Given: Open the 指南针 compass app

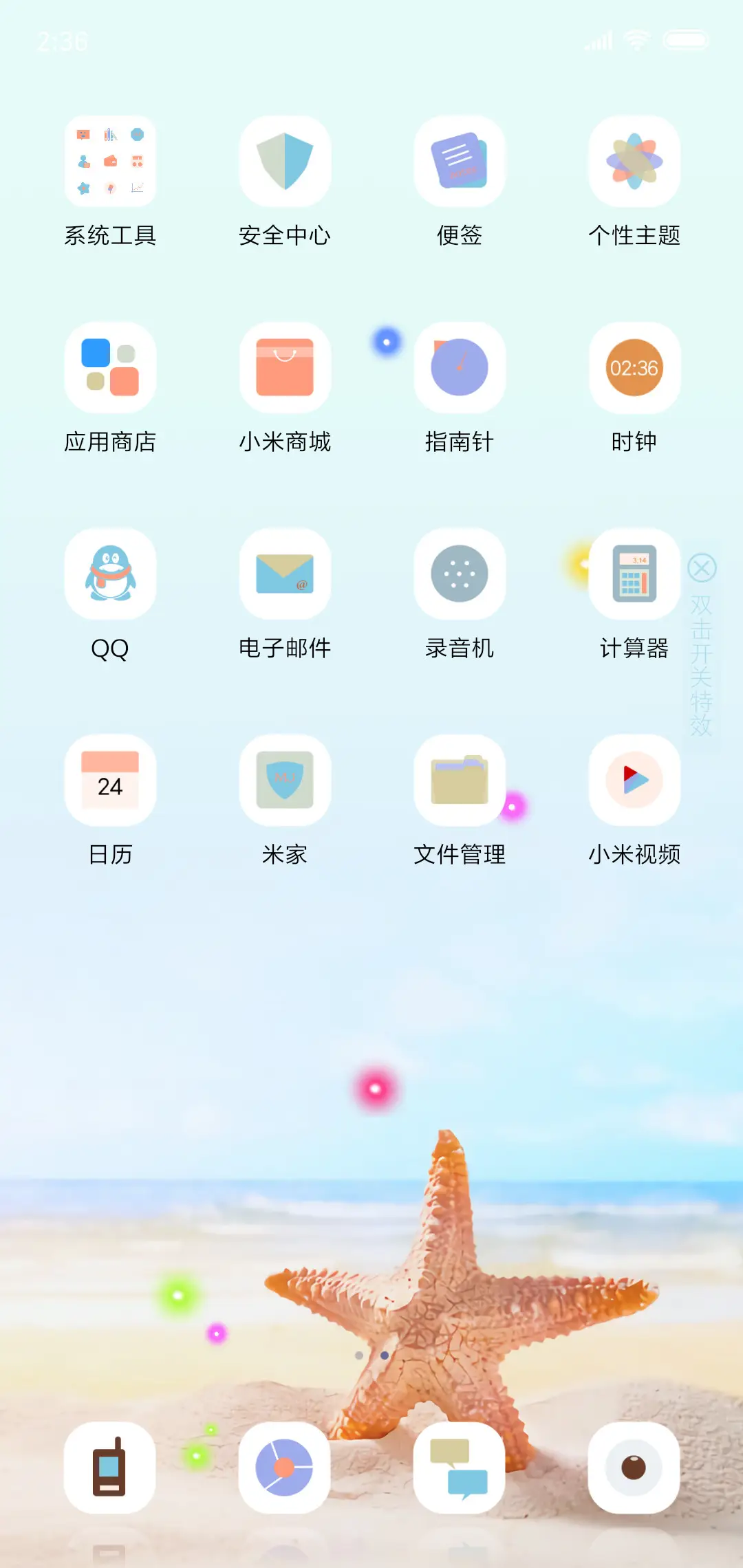Looking at the screenshot, I should click(460, 368).
